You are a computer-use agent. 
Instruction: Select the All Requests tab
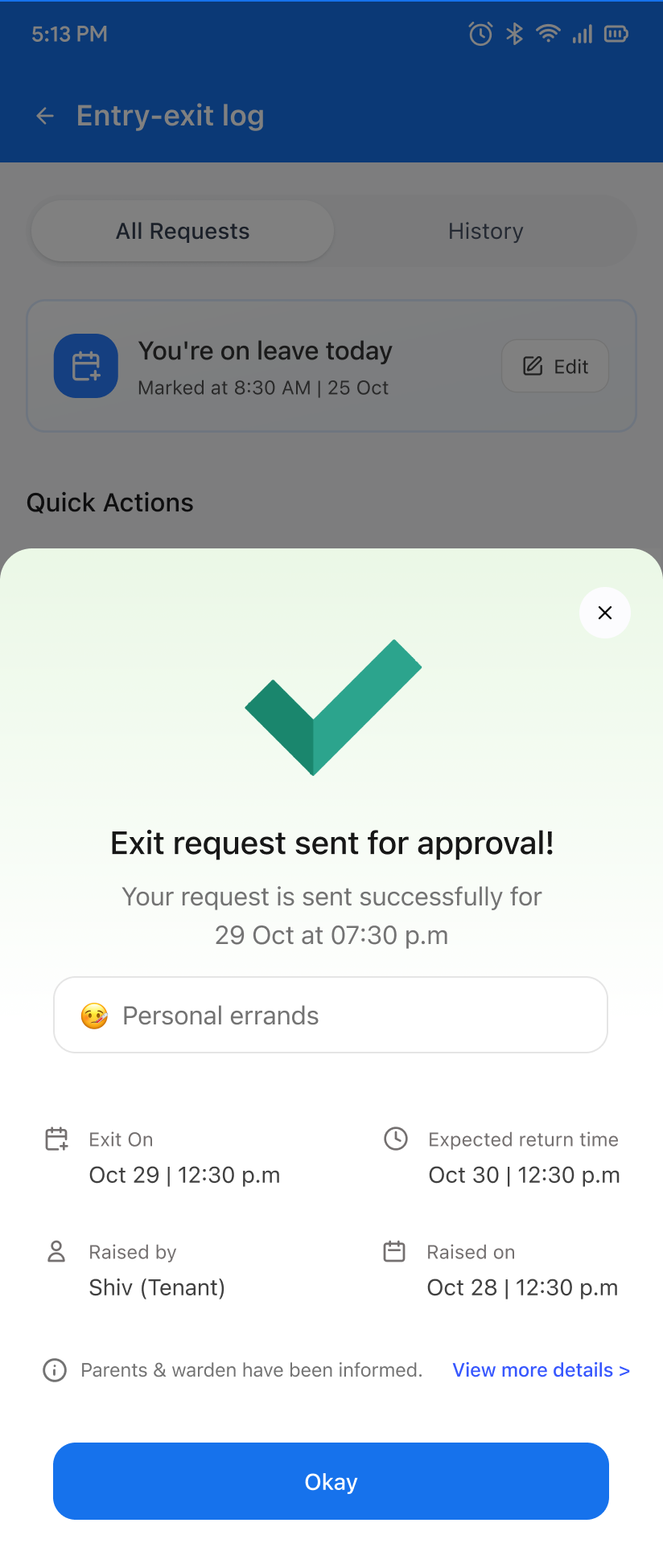tap(183, 232)
